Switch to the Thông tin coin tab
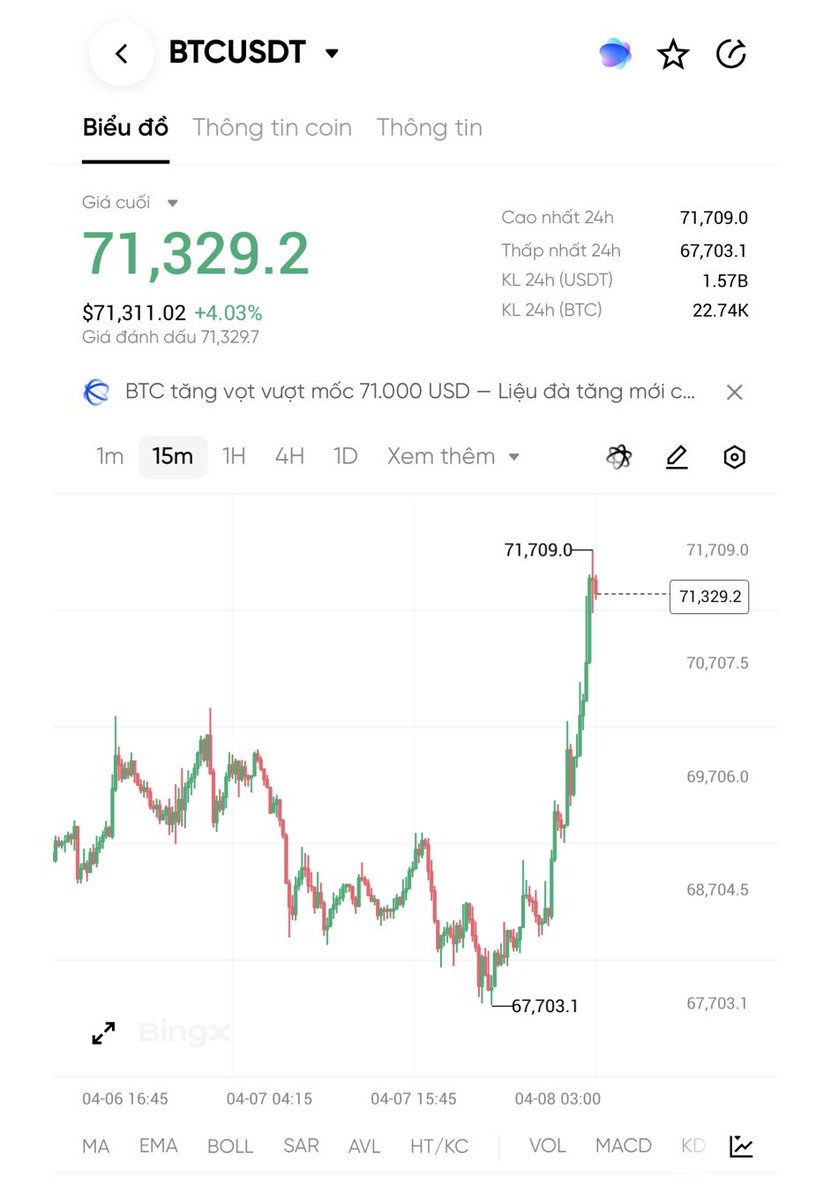 (x=272, y=128)
